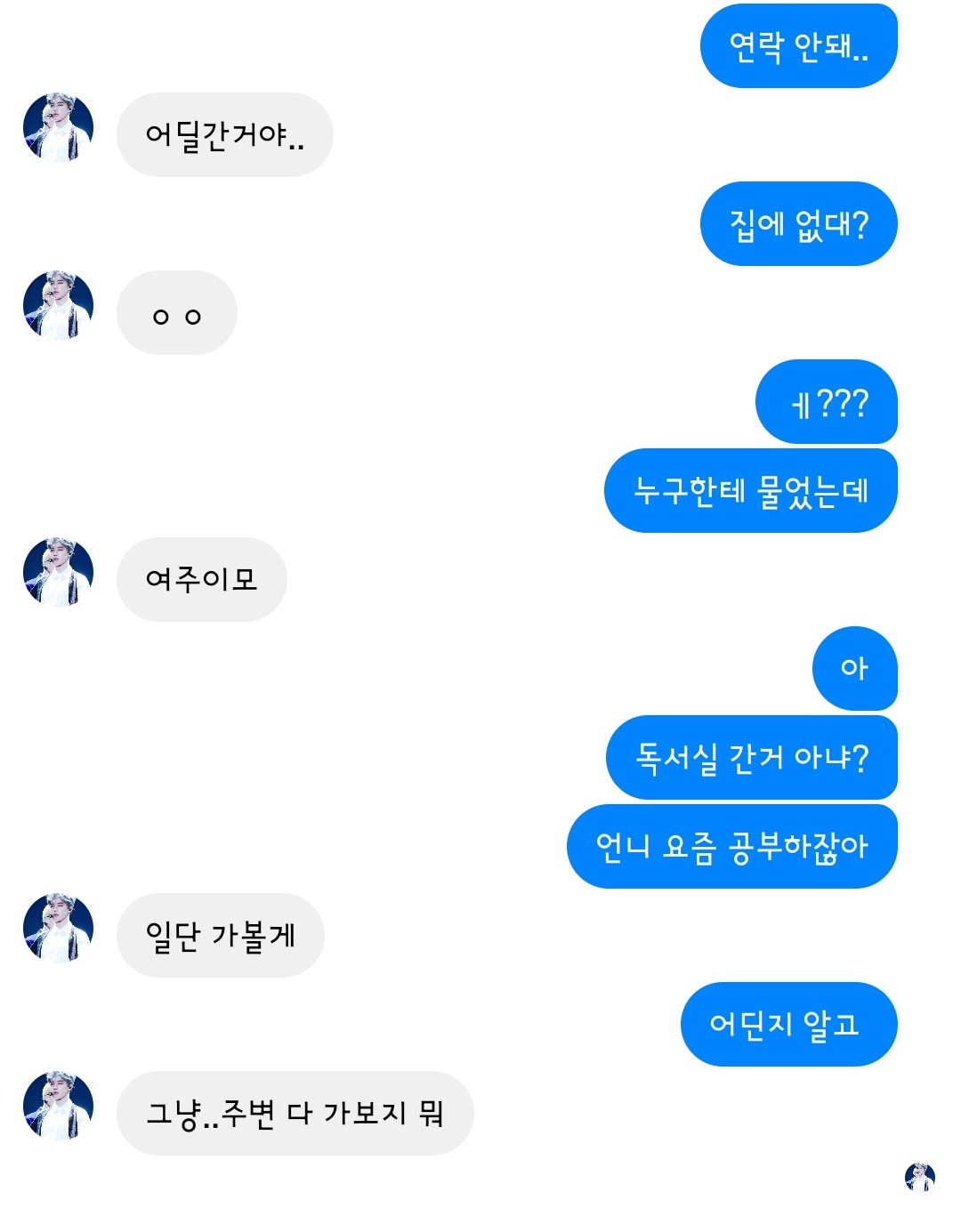
Task: View profile from avatar beside "여주이모"
Action: click(58, 573)
